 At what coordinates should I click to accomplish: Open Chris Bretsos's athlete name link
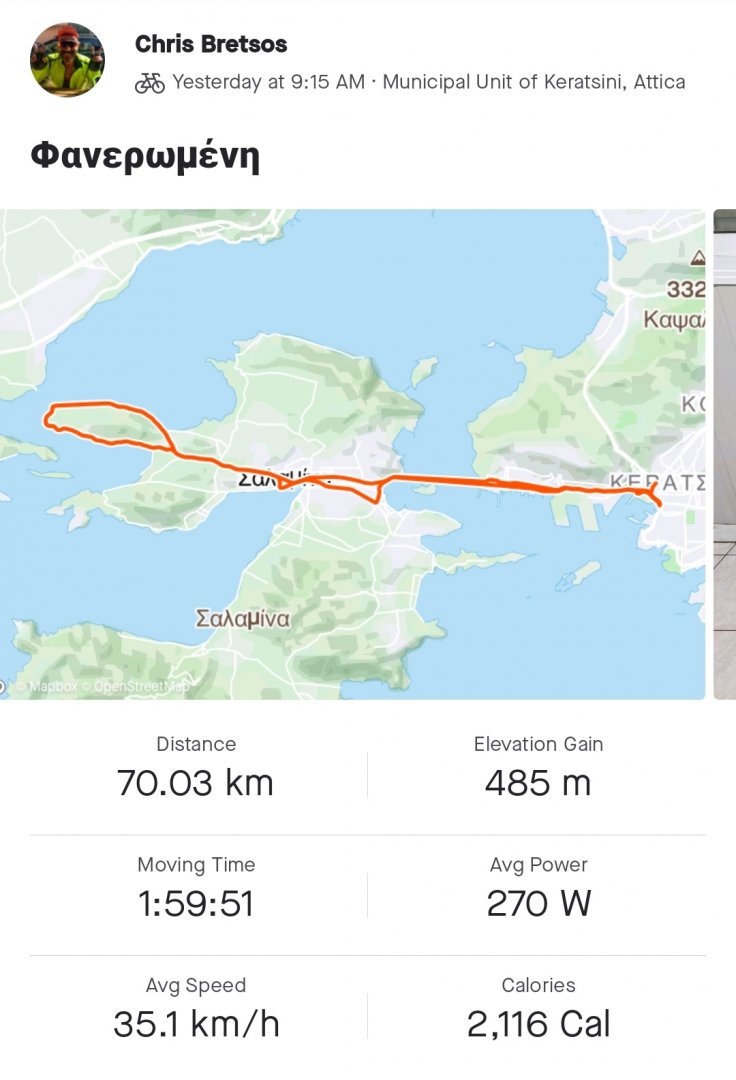tap(211, 44)
